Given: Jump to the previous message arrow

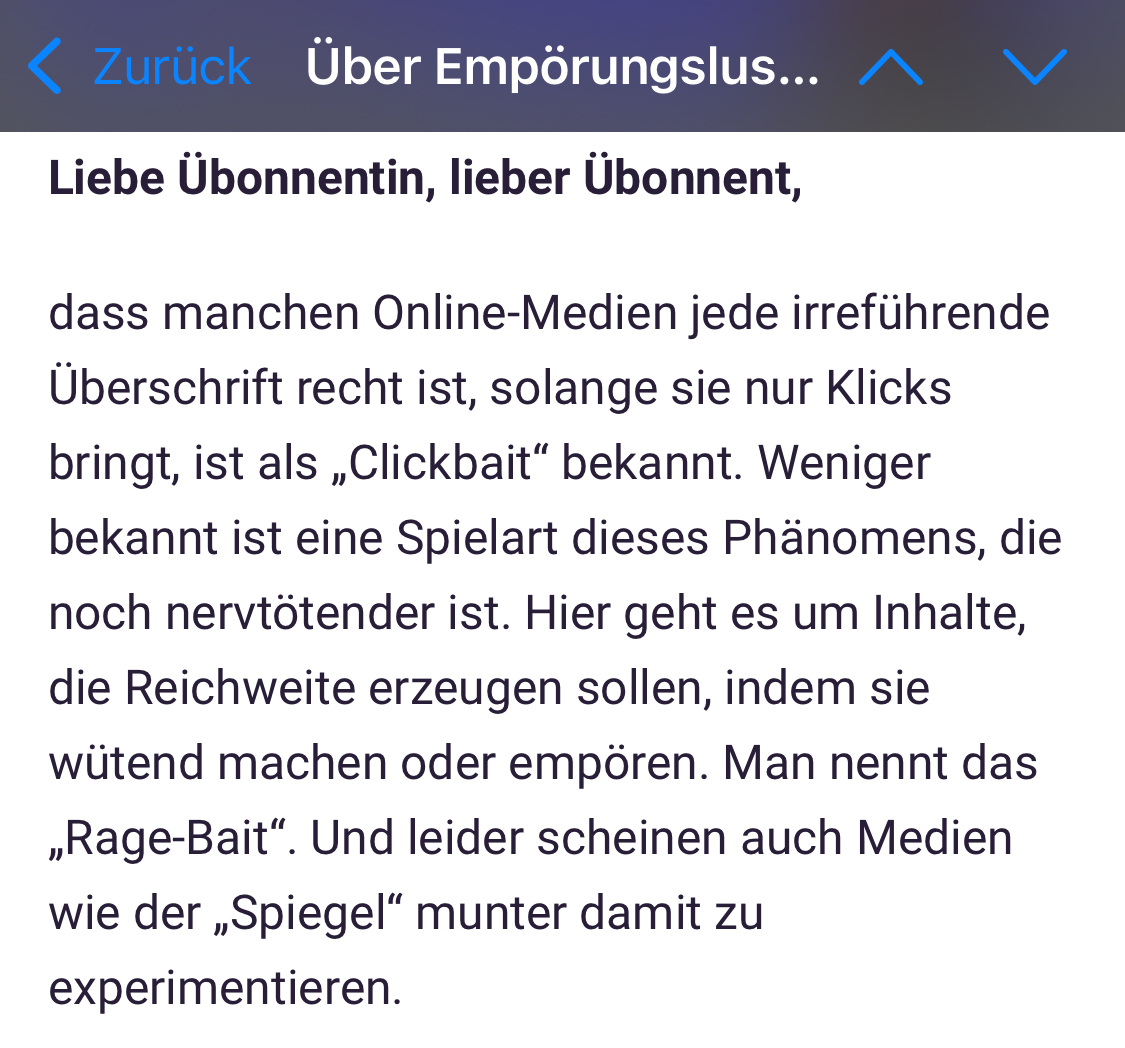Looking at the screenshot, I should 890,67.
